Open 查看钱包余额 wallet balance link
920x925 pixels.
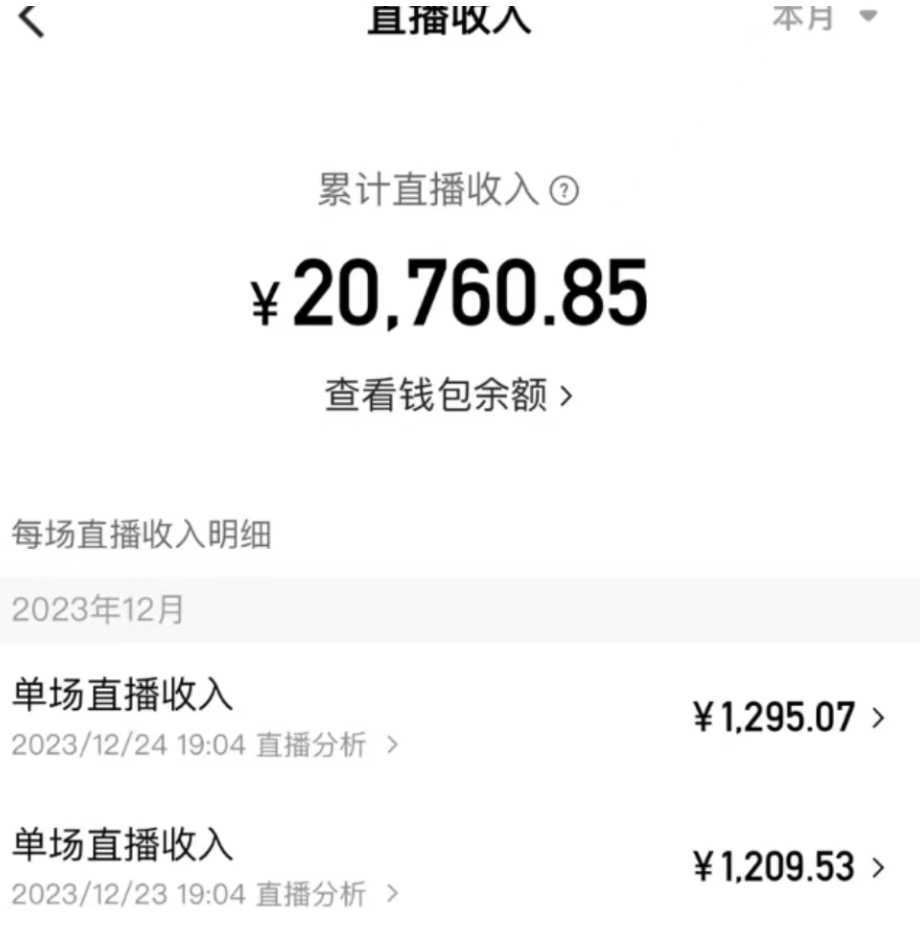[x=435, y=396]
